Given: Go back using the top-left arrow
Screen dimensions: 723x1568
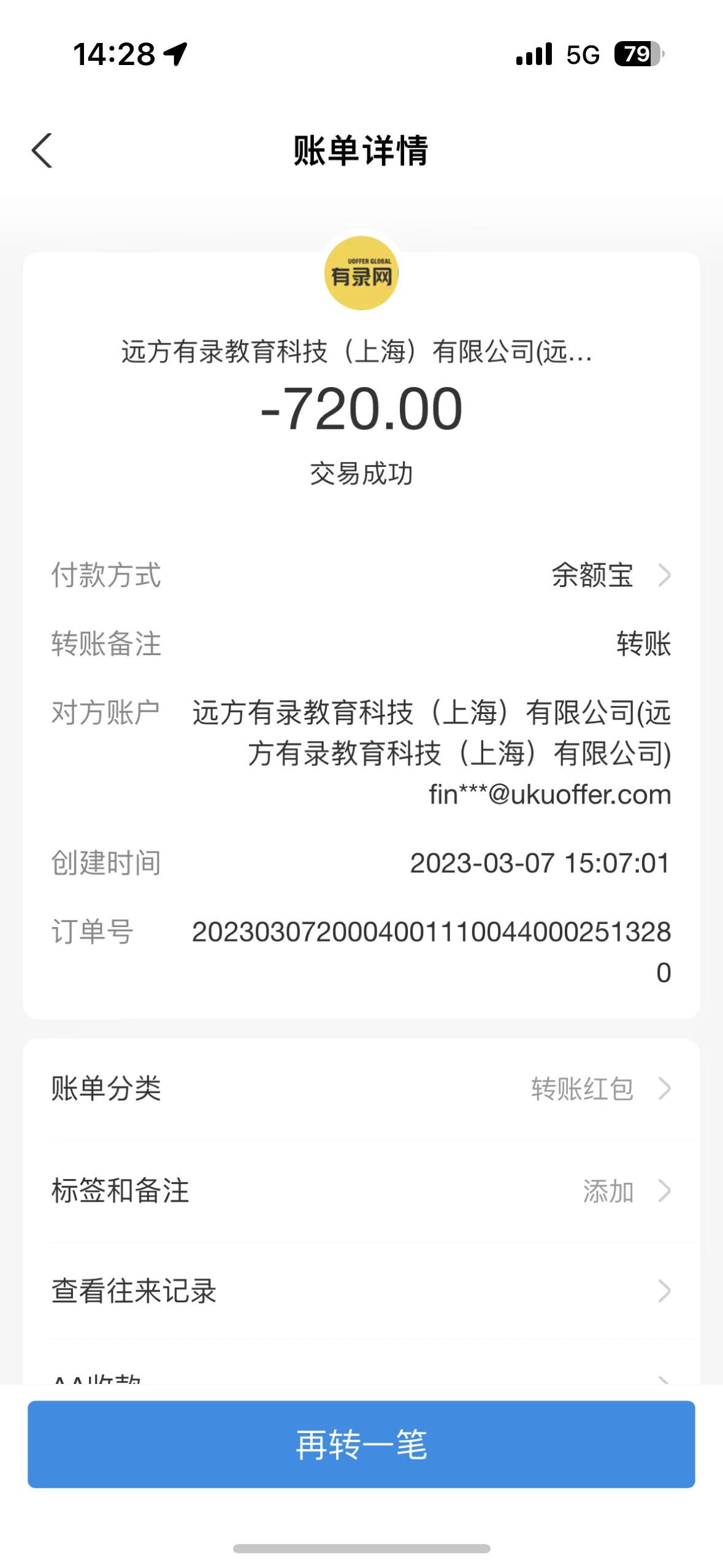Looking at the screenshot, I should [42, 150].
